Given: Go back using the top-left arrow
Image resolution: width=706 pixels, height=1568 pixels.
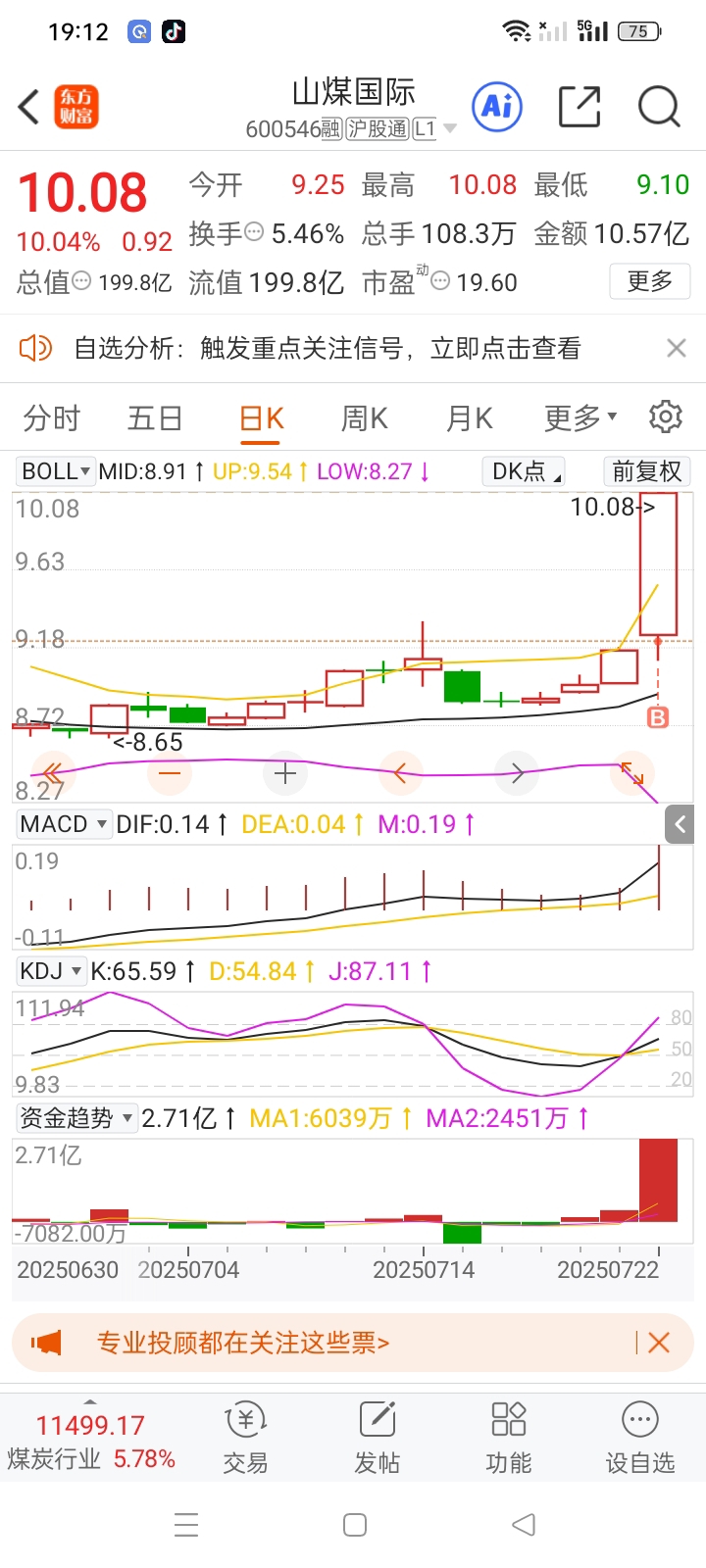Looking at the screenshot, I should coord(29,107).
